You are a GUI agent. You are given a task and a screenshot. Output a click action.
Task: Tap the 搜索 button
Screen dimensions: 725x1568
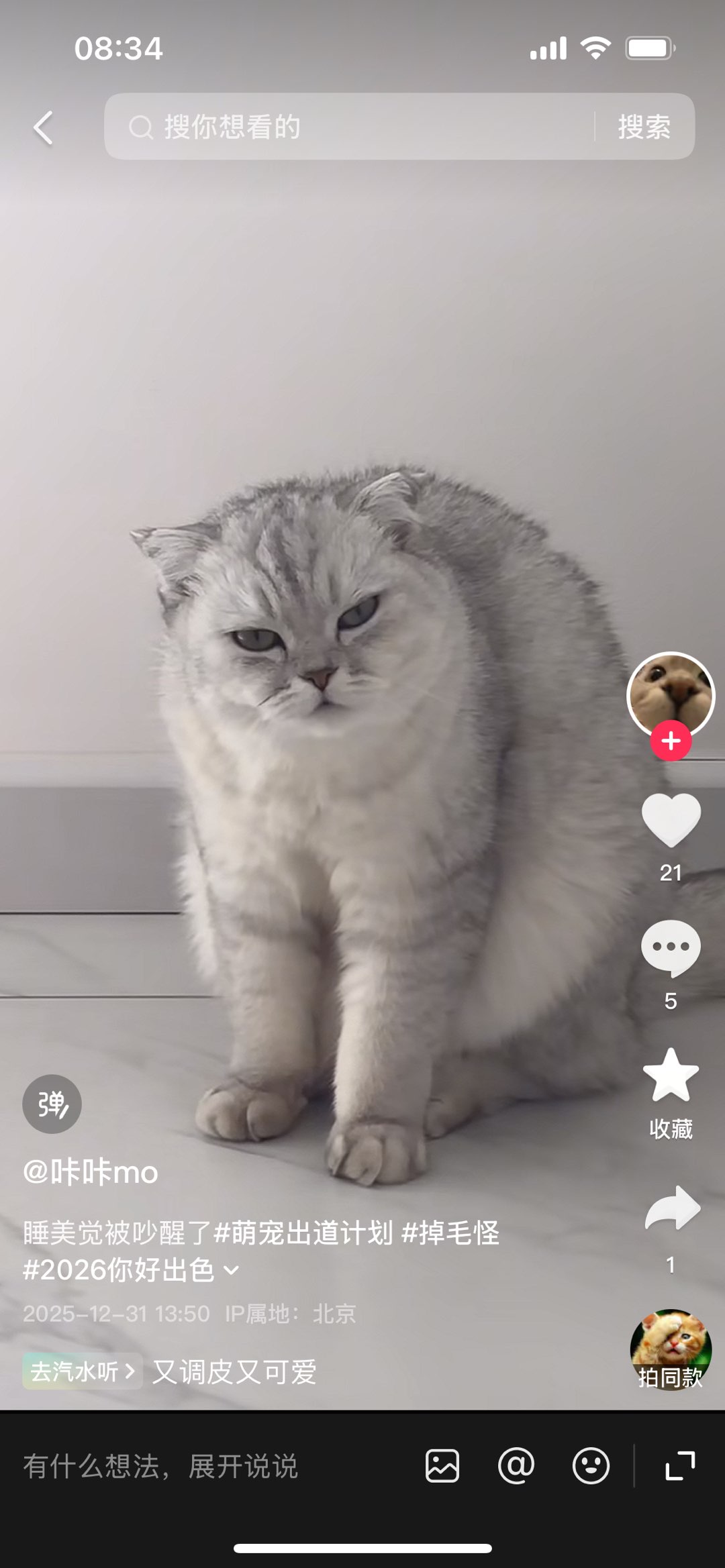pos(644,127)
